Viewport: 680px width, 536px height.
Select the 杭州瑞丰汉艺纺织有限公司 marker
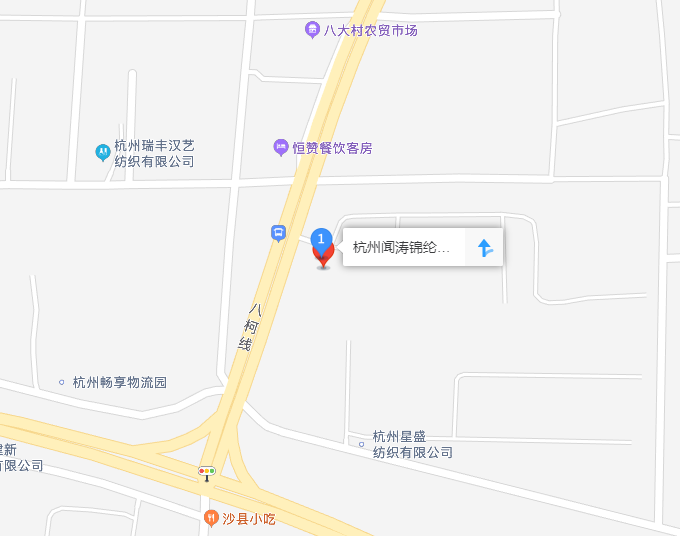[x=102, y=152]
